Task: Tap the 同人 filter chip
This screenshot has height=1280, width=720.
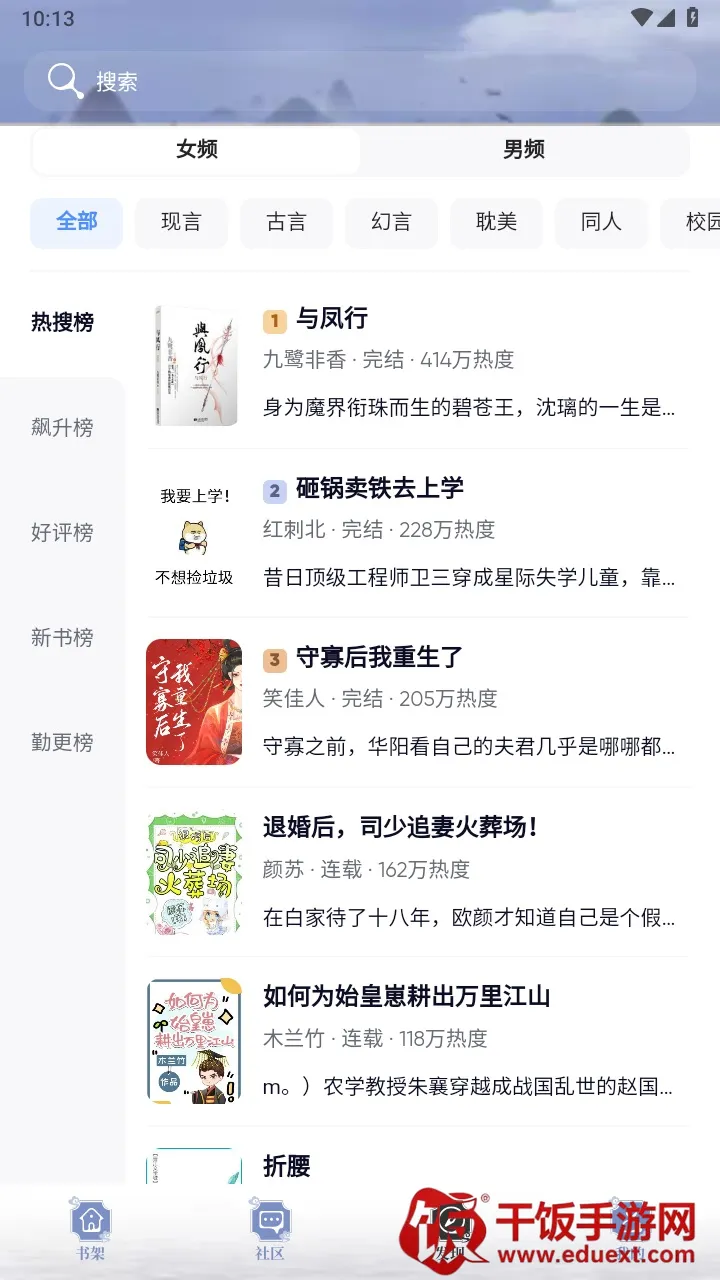Action: tap(601, 222)
